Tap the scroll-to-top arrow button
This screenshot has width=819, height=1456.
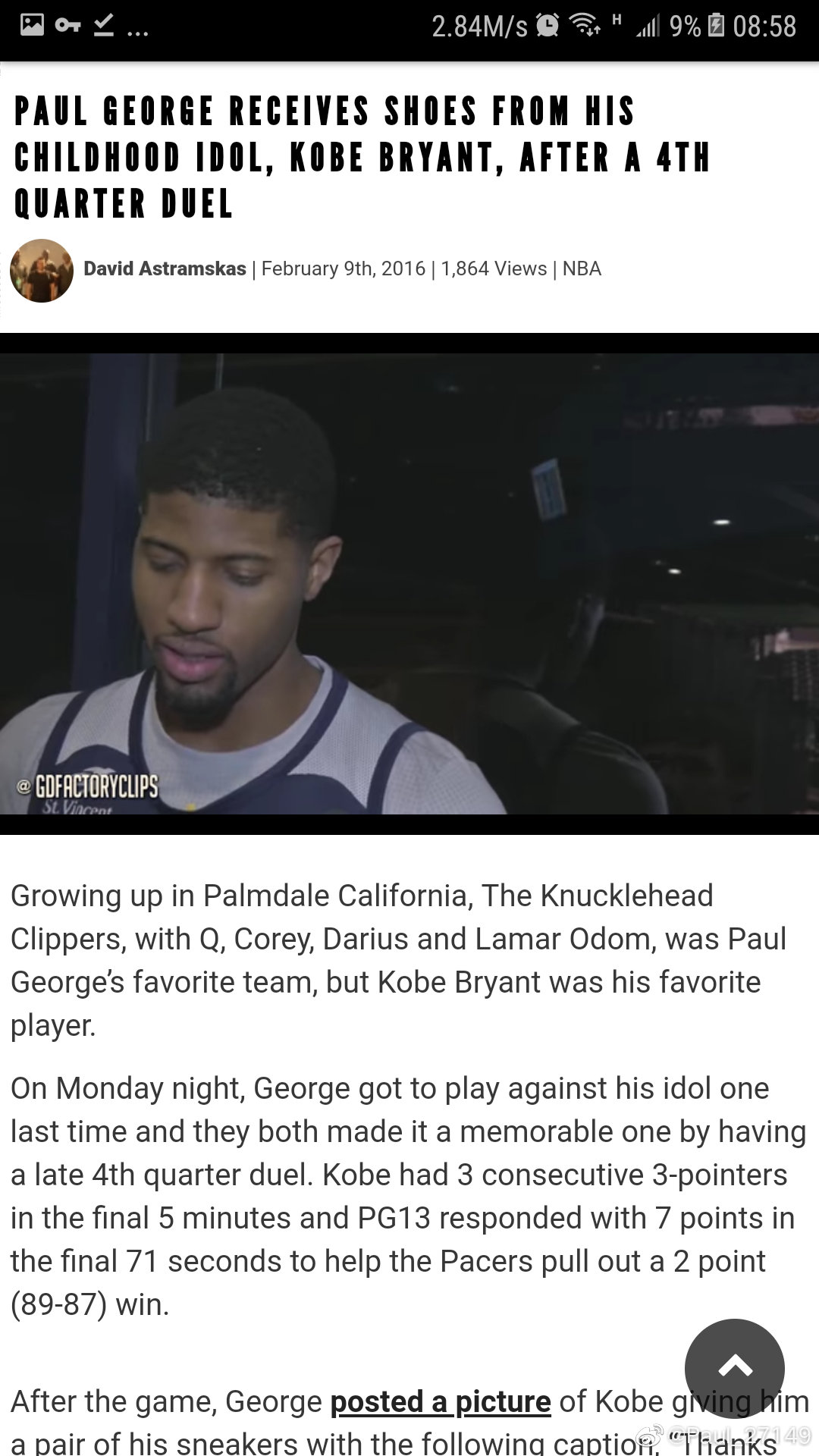734,1368
